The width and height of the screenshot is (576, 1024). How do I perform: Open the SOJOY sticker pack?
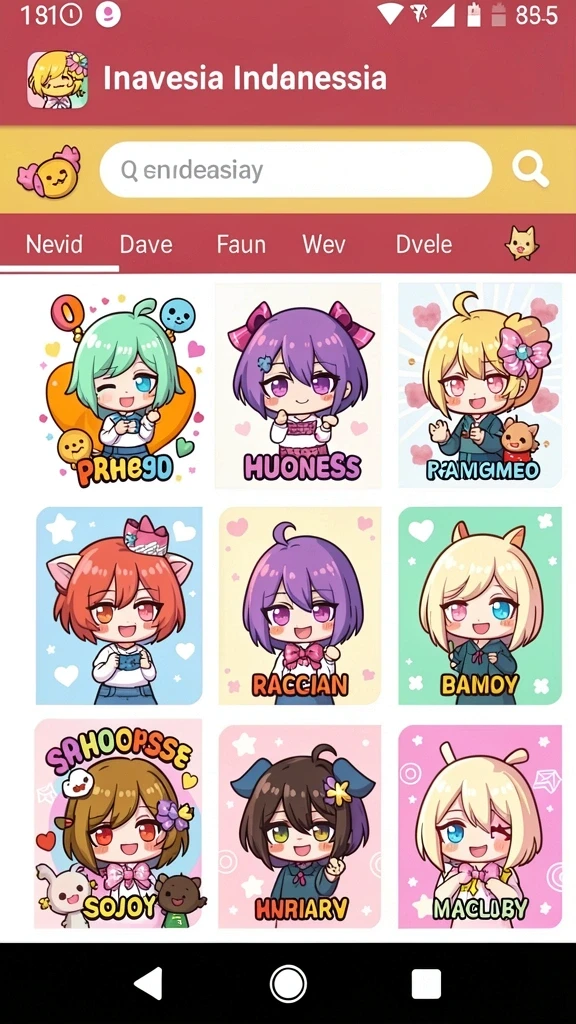[x=118, y=824]
